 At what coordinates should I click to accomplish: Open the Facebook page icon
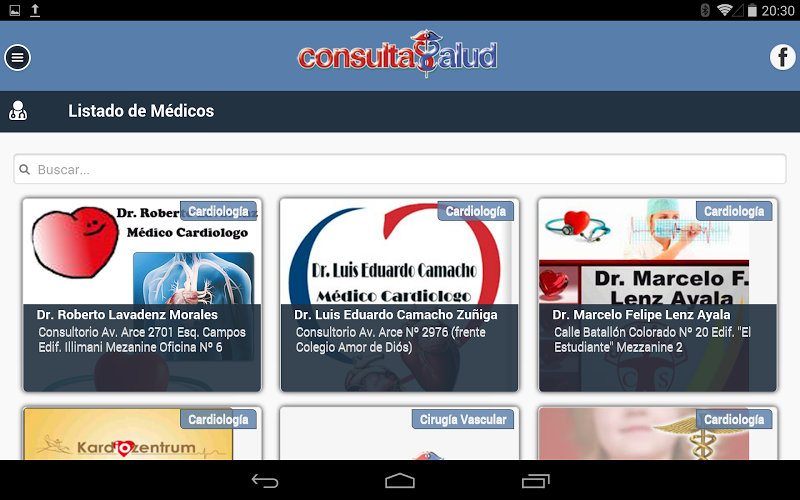(782, 57)
